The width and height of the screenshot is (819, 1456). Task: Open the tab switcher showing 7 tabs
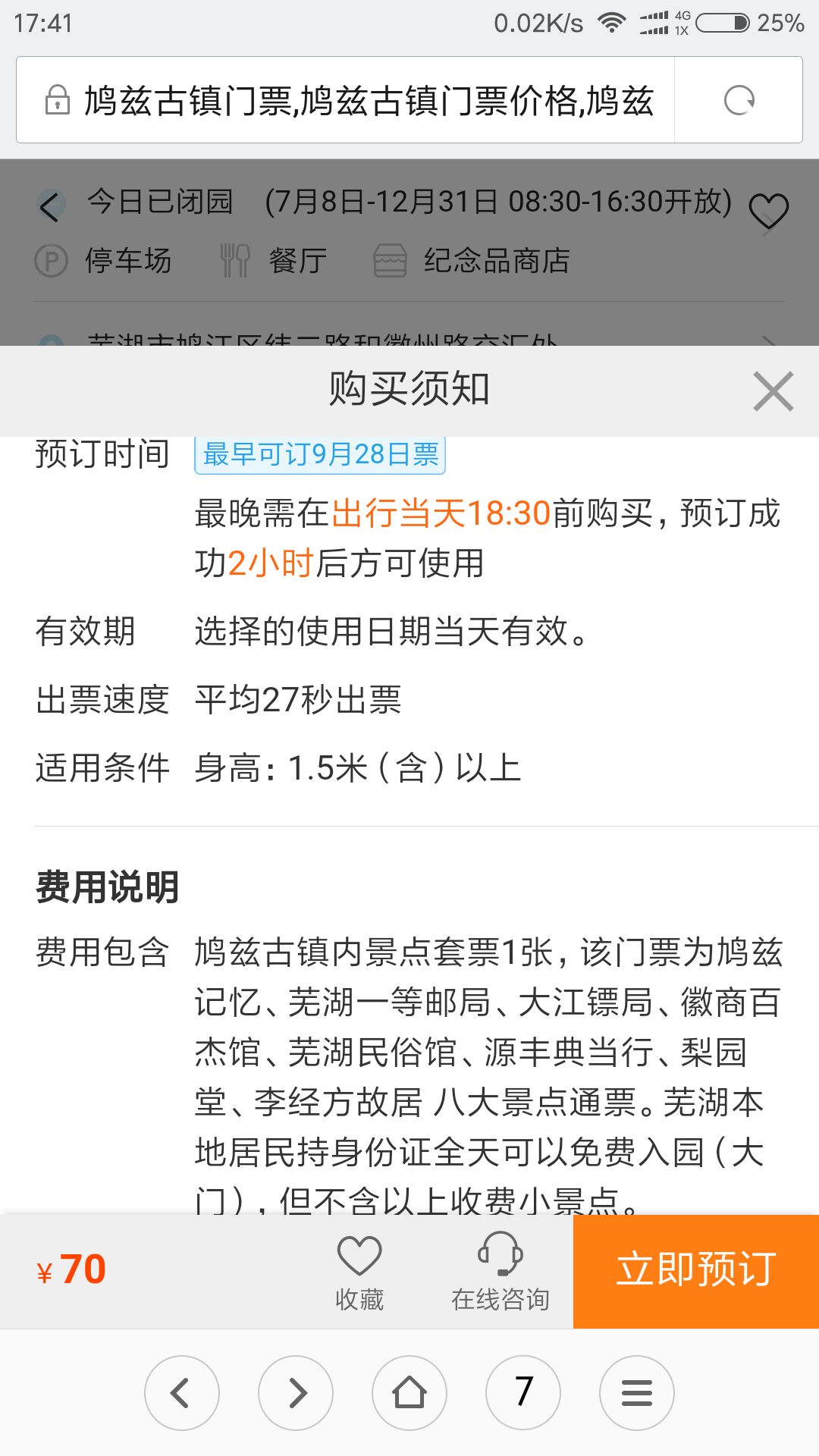point(523,1393)
